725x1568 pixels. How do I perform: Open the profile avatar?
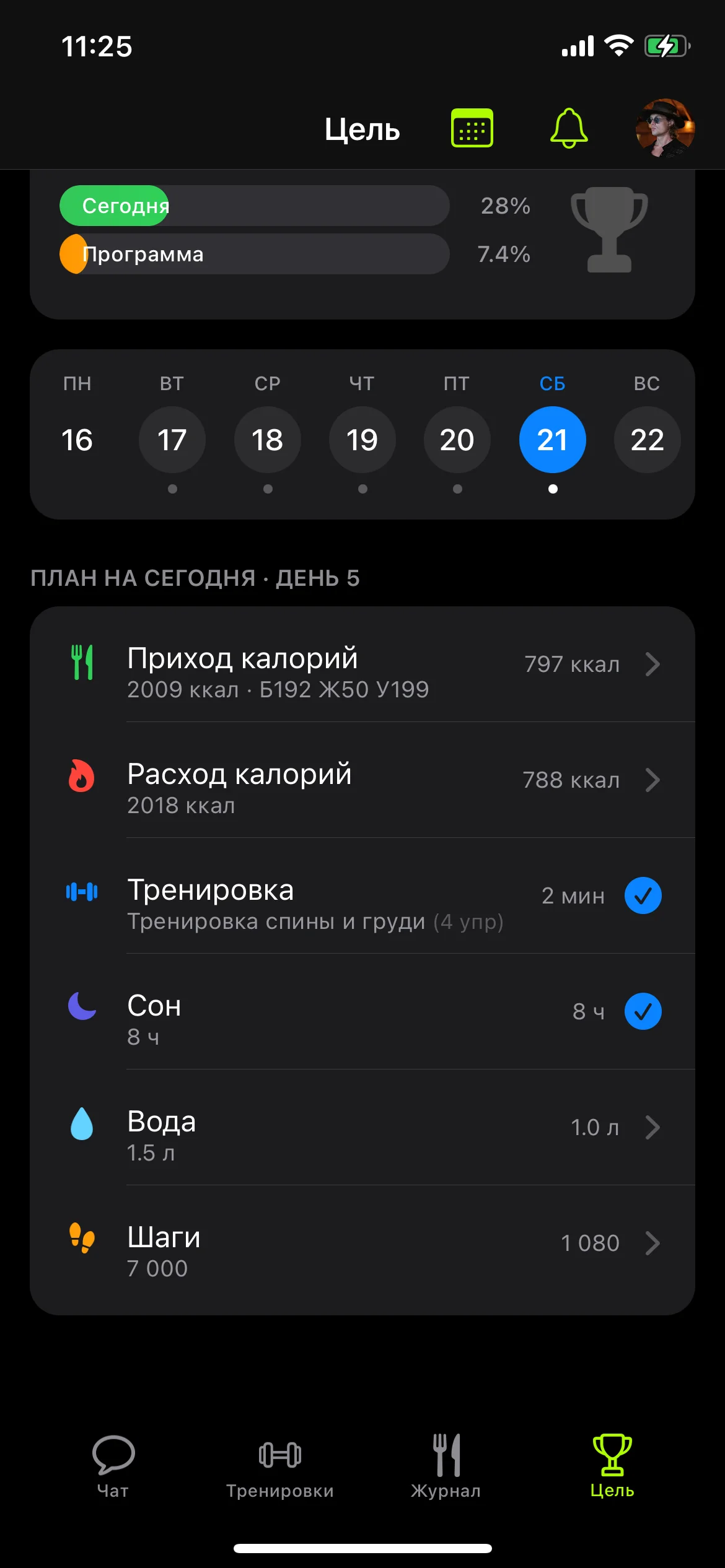(x=665, y=128)
